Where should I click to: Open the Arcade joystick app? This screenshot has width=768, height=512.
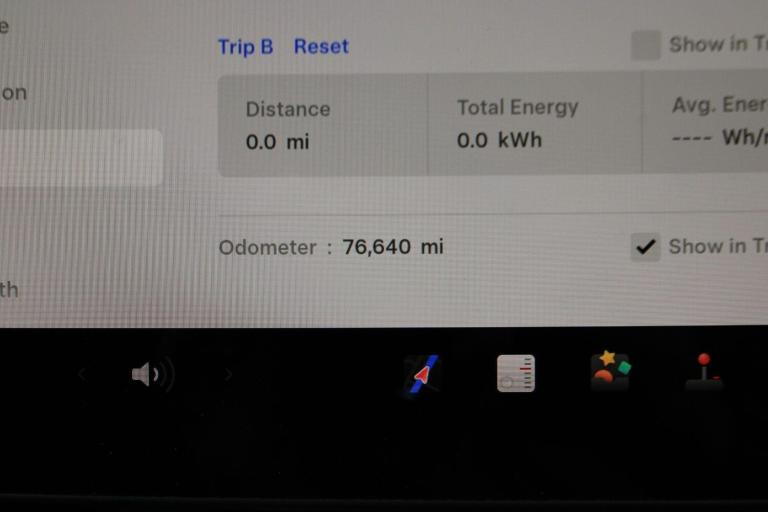click(704, 371)
